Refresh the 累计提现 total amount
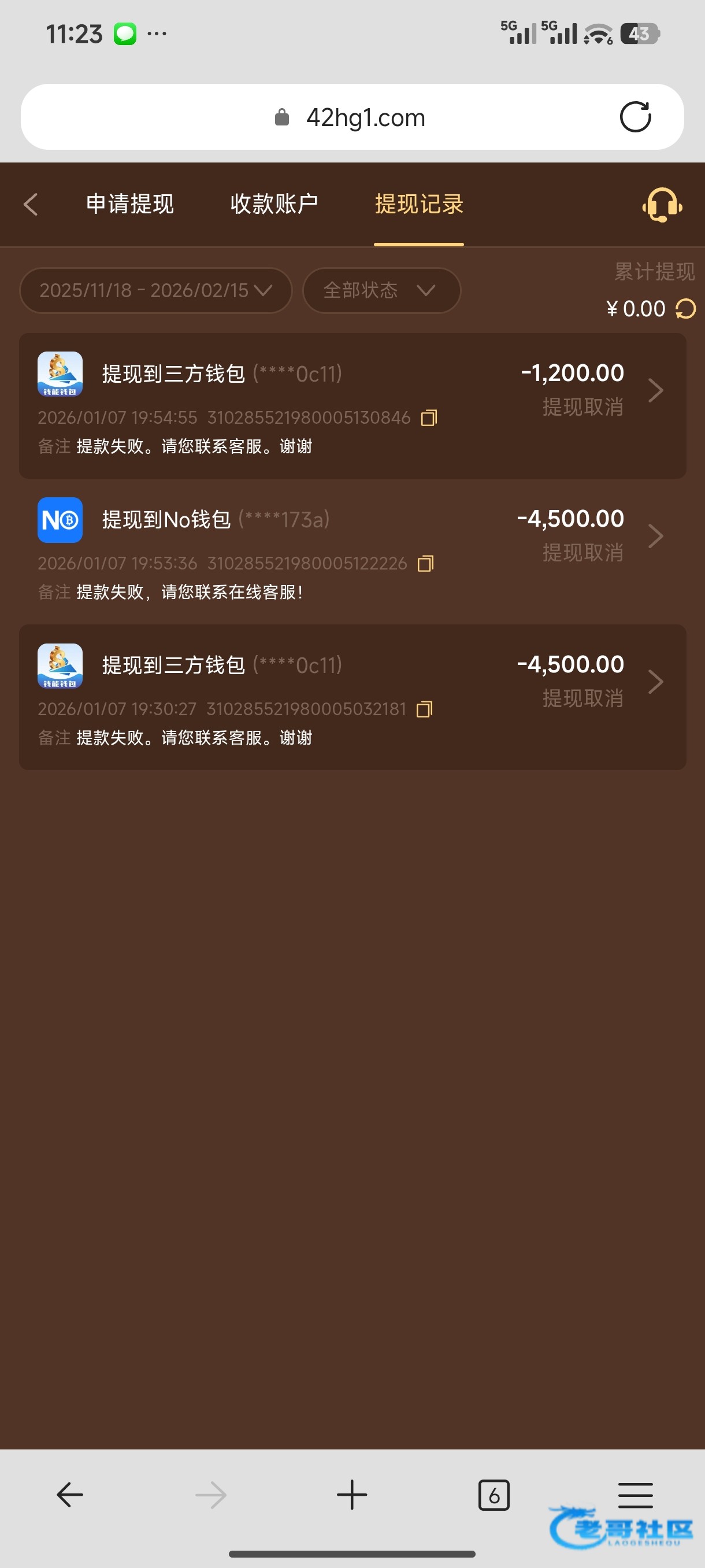The image size is (705, 1568). (685, 309)
